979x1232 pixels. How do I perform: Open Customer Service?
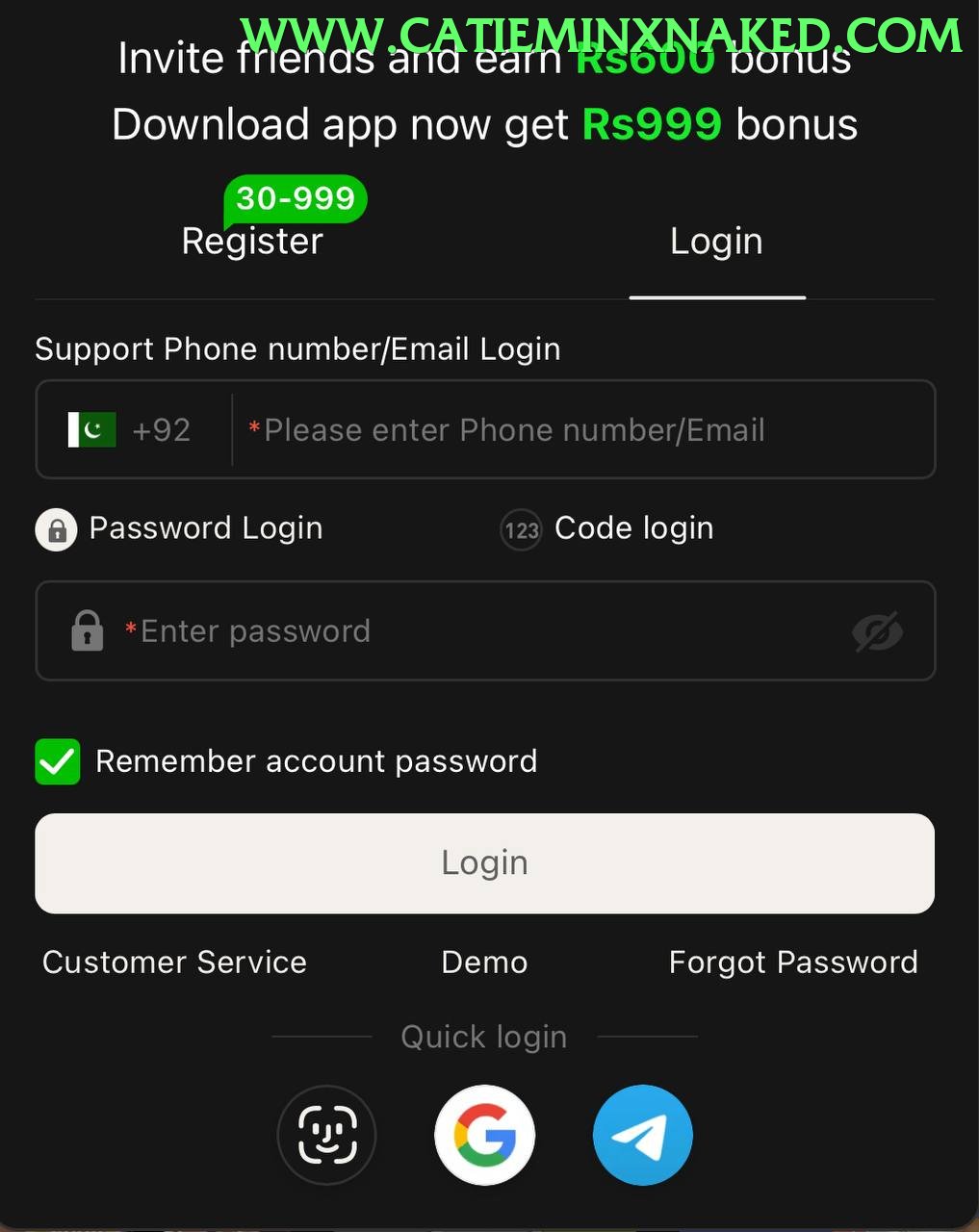point(174,962)
